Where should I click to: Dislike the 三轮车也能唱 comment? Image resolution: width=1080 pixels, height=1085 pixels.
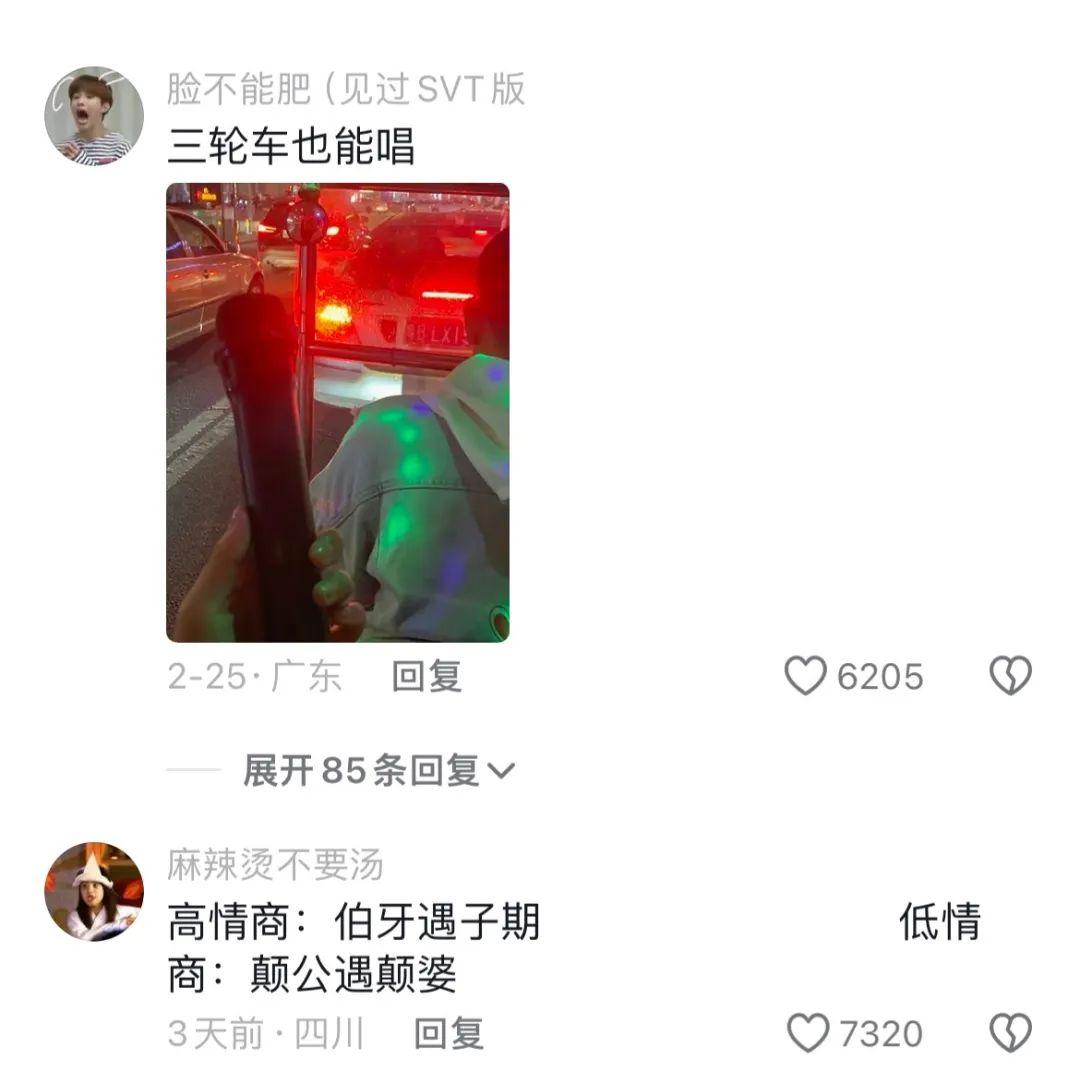point(1010,677)
